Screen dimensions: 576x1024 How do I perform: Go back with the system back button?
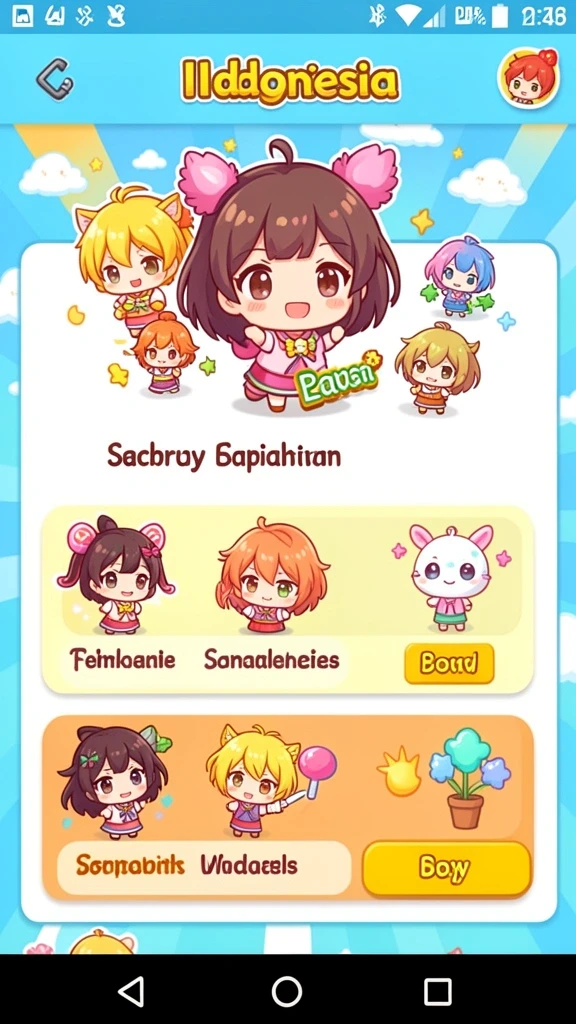[131, 992]
